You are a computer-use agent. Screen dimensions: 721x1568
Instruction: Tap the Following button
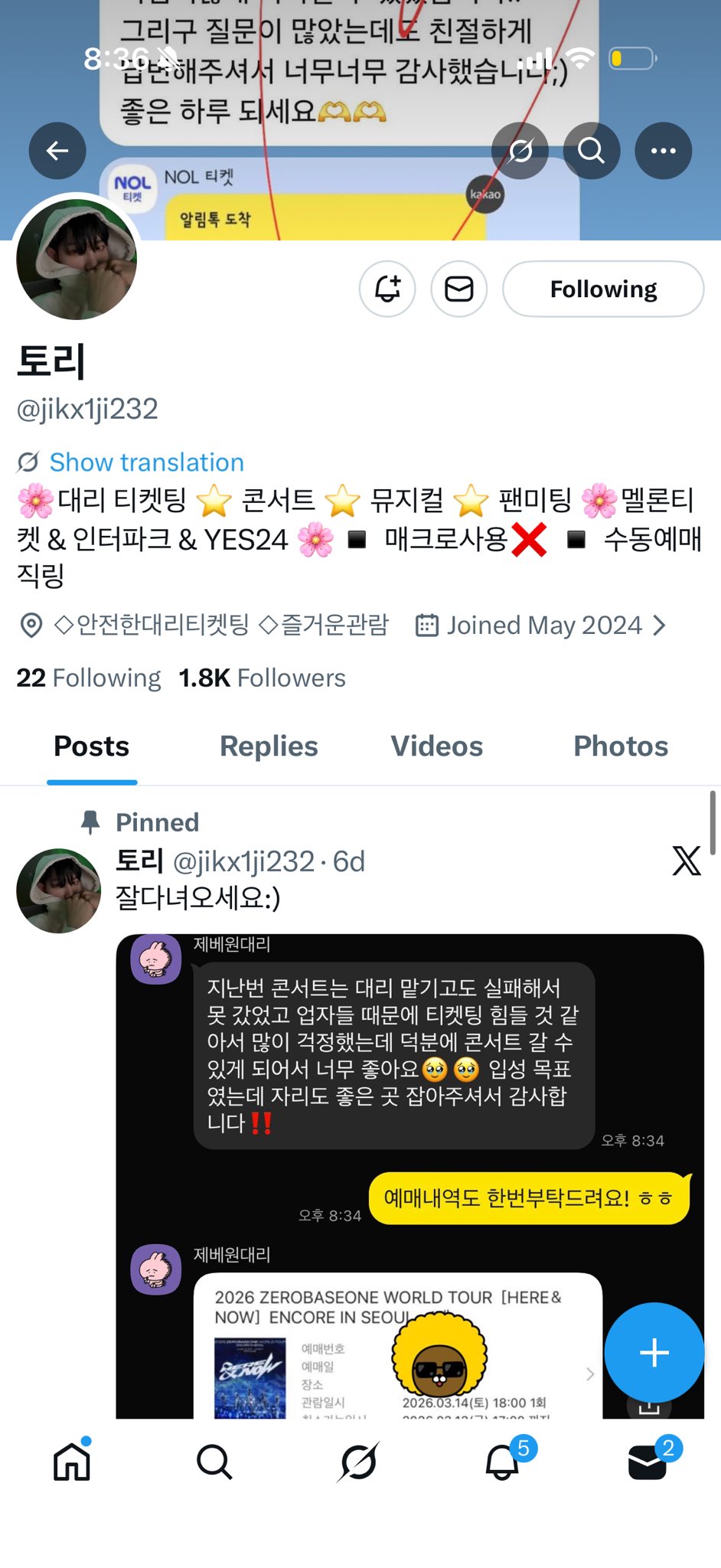coord(603,289)
